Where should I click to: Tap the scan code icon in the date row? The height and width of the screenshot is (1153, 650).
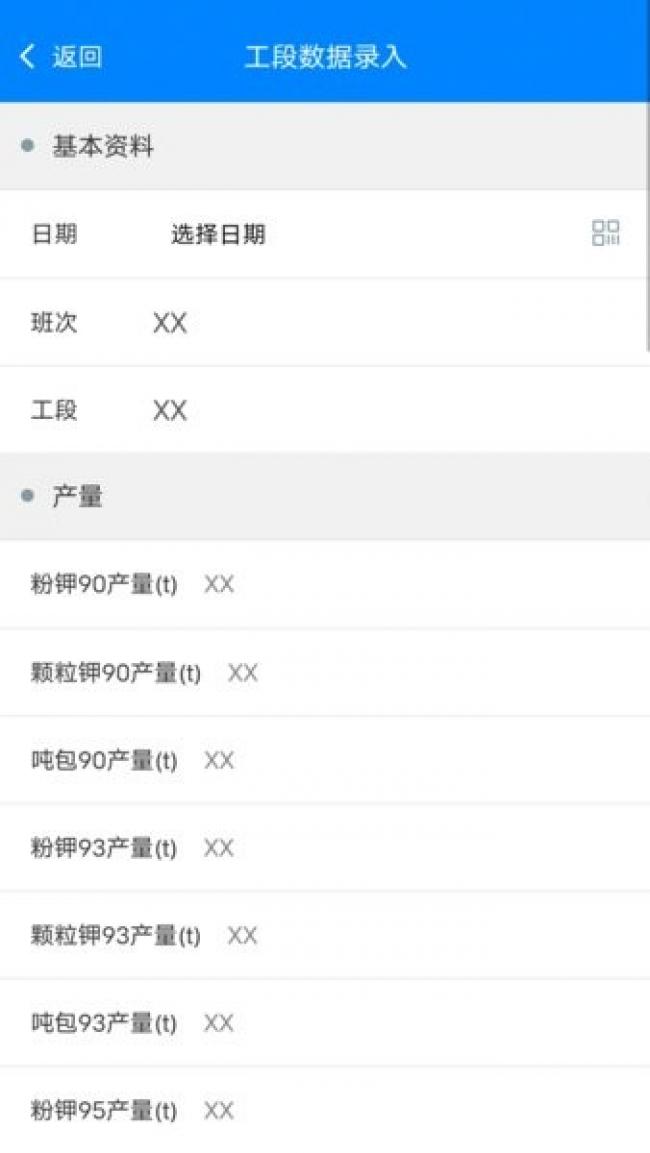pyautogui.click(x=606, y=233)
